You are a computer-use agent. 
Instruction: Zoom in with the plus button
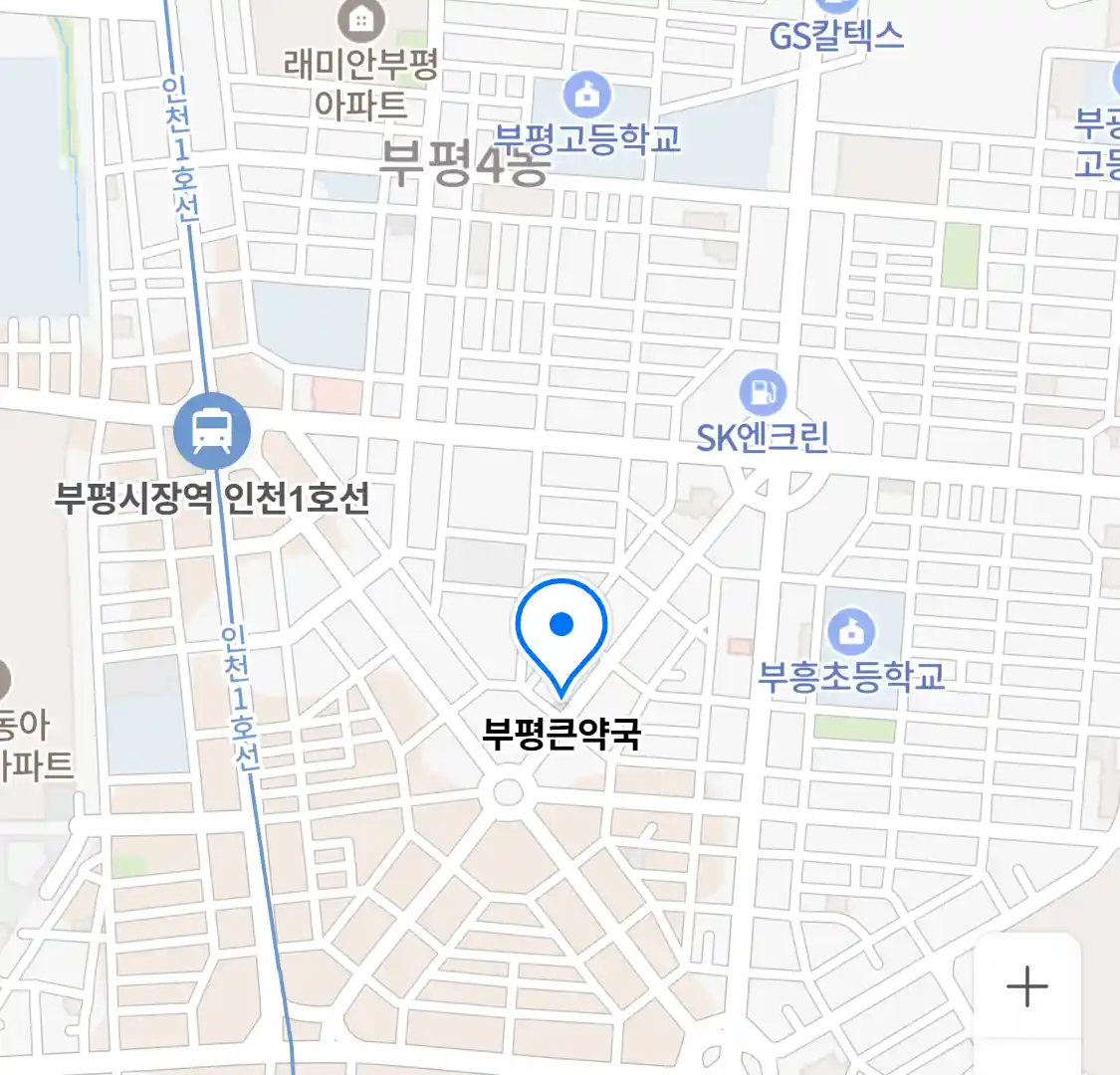coord(1026,987)
